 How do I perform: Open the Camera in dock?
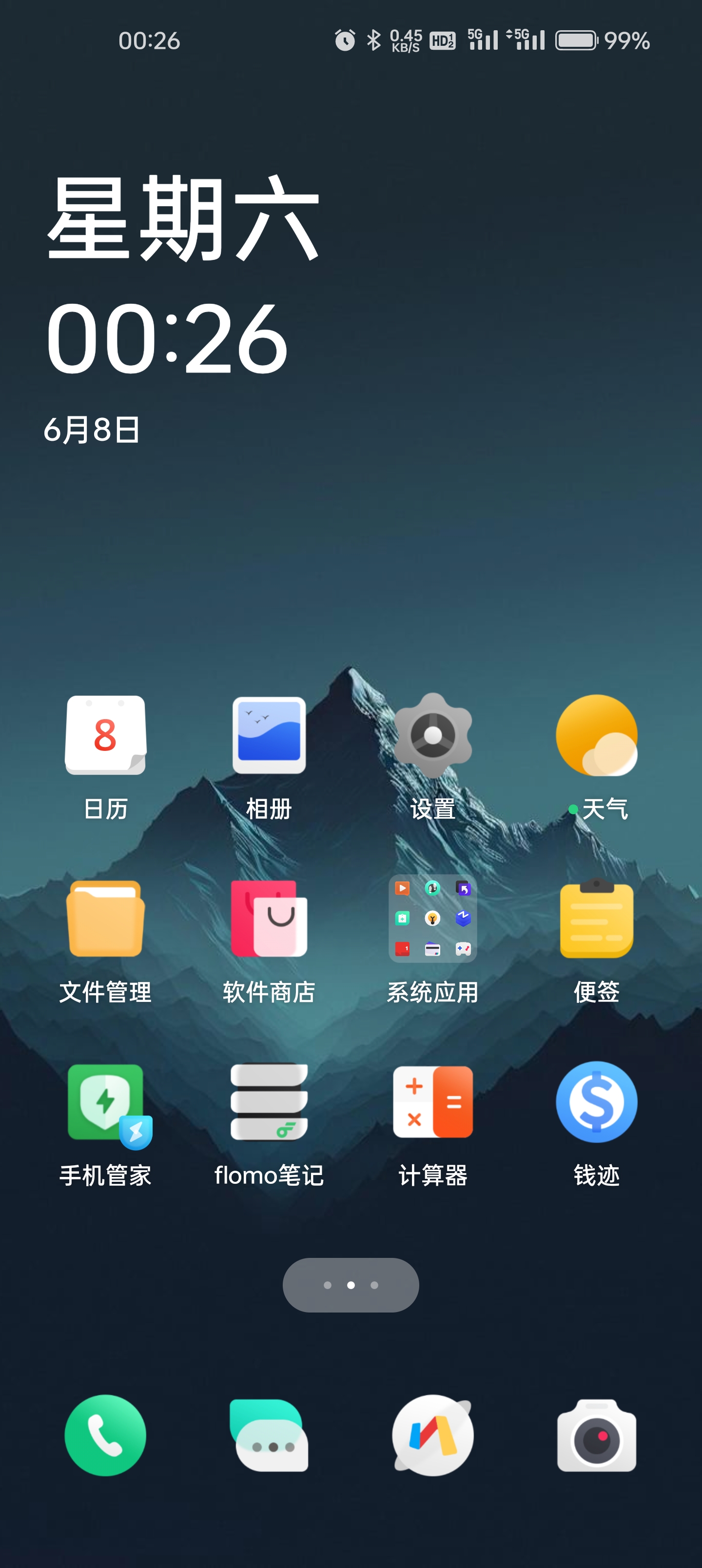tap(597, 1435)
